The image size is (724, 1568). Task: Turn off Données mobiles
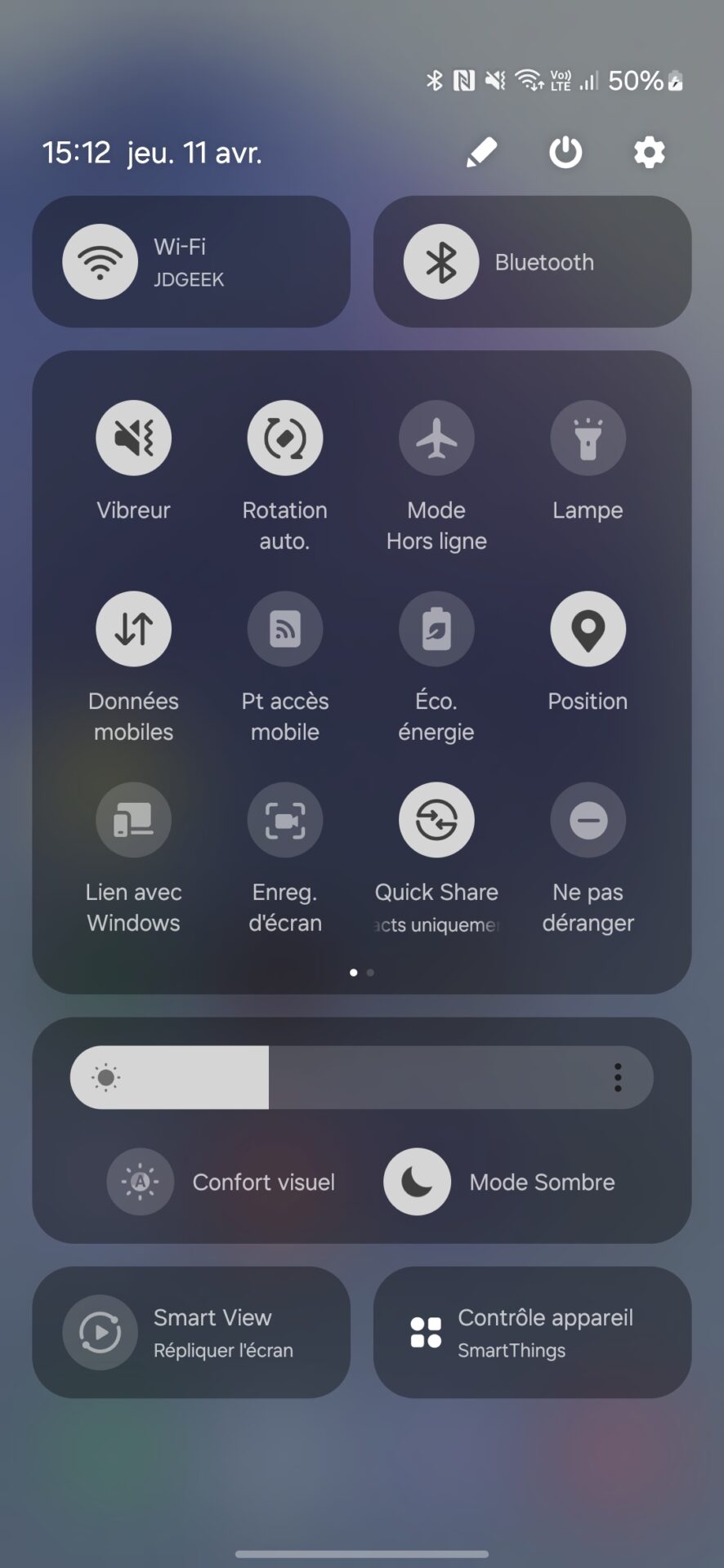133,629
